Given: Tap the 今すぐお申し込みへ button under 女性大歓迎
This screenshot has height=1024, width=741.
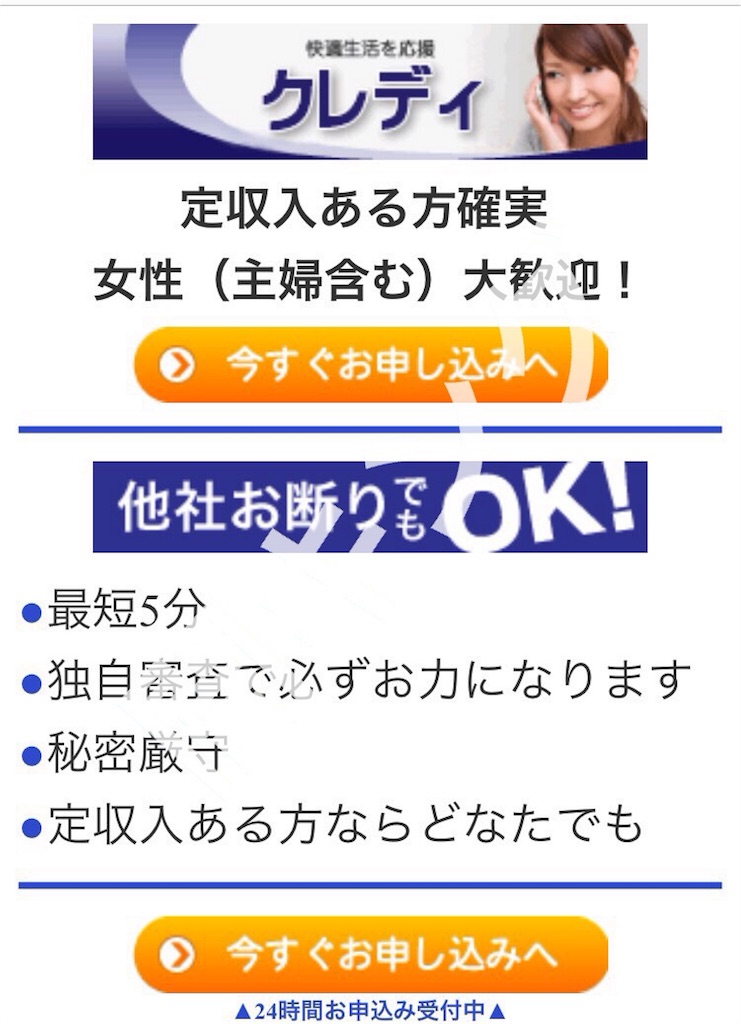Looking at the screenshot, I should tap(370, 365).
